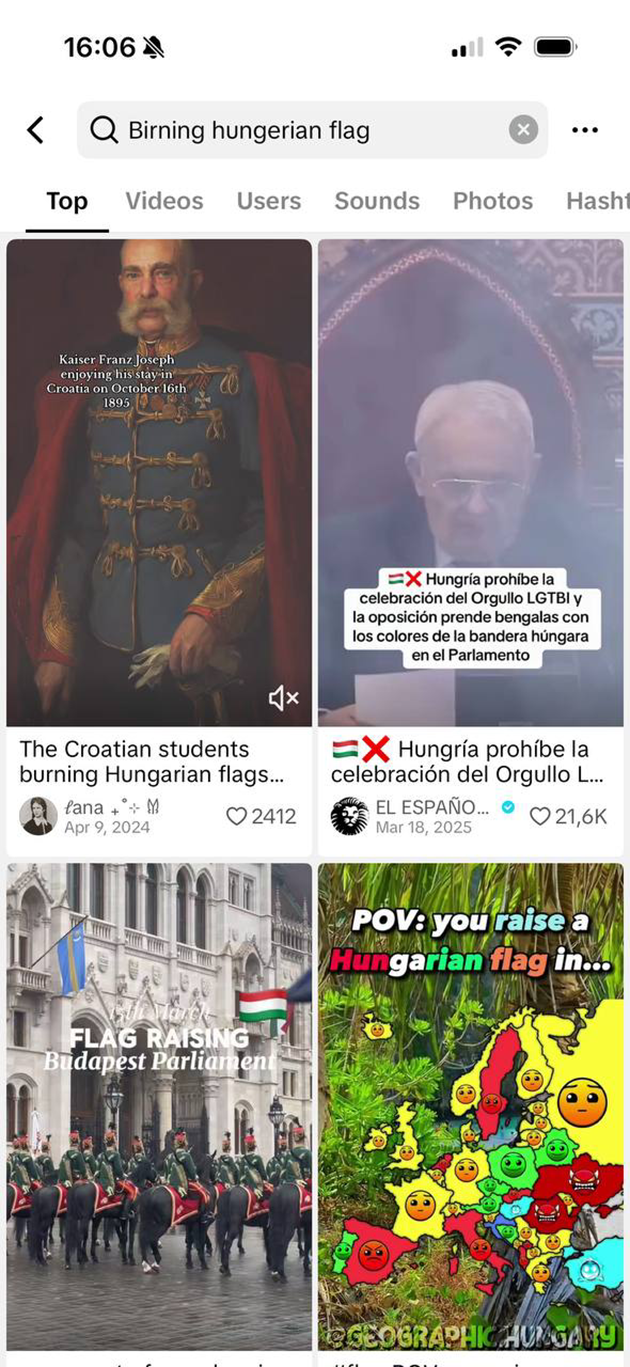Like the Croatian students burning flags video
Viewport: 630px width, 1367px height.
(x=237, y=817)
